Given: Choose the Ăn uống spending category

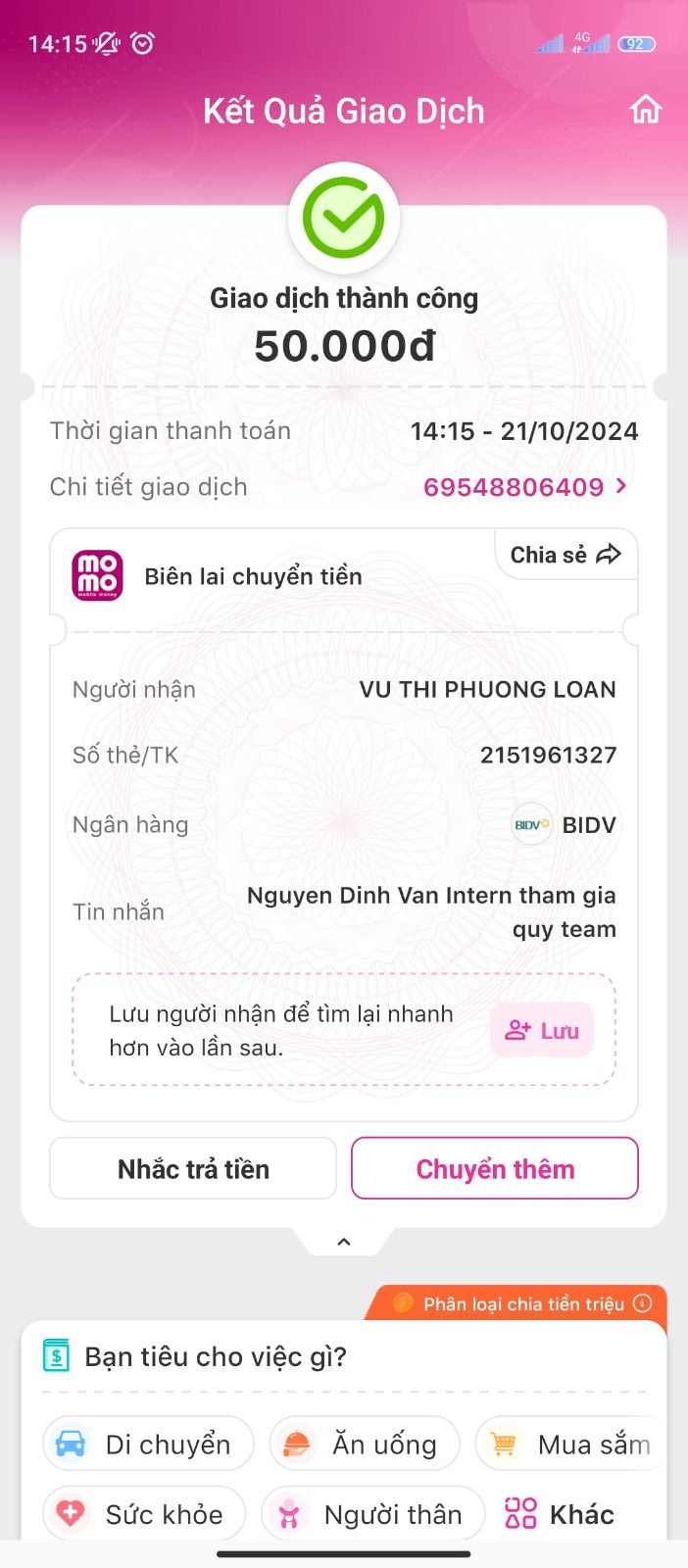Looking at the screenshot, I should [x=365, y=1444].
